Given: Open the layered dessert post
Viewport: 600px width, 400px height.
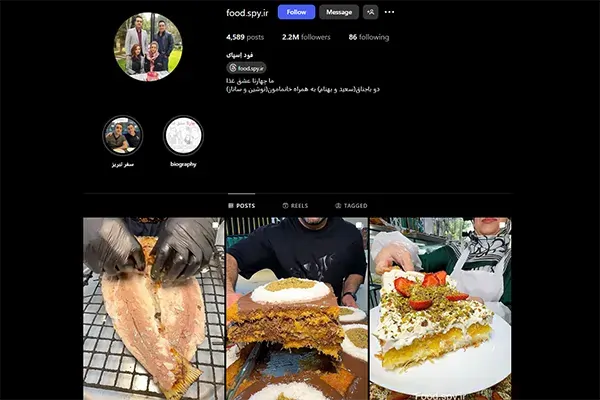Looking at the screenshot, I should pos(296,308).
